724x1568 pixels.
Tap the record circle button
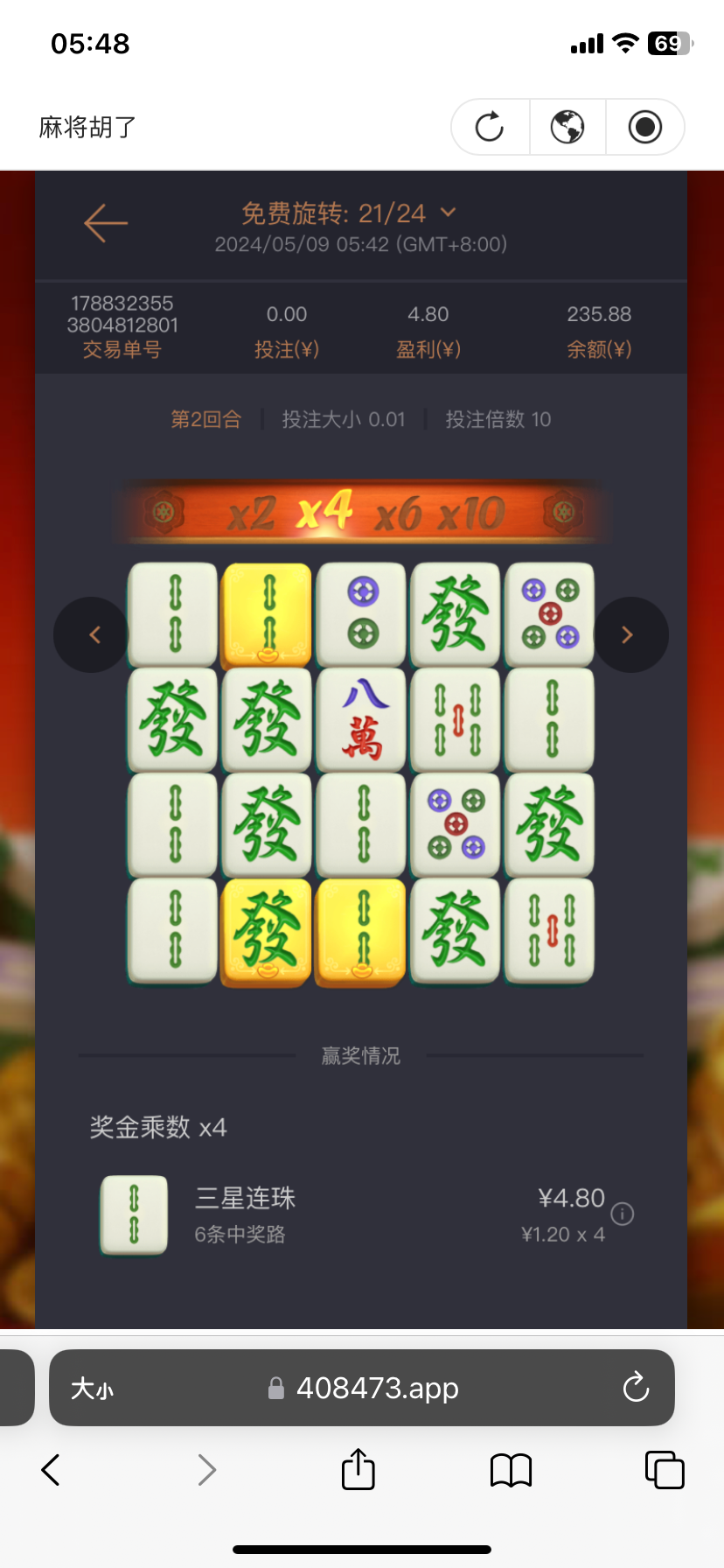(x=645, y=128)
